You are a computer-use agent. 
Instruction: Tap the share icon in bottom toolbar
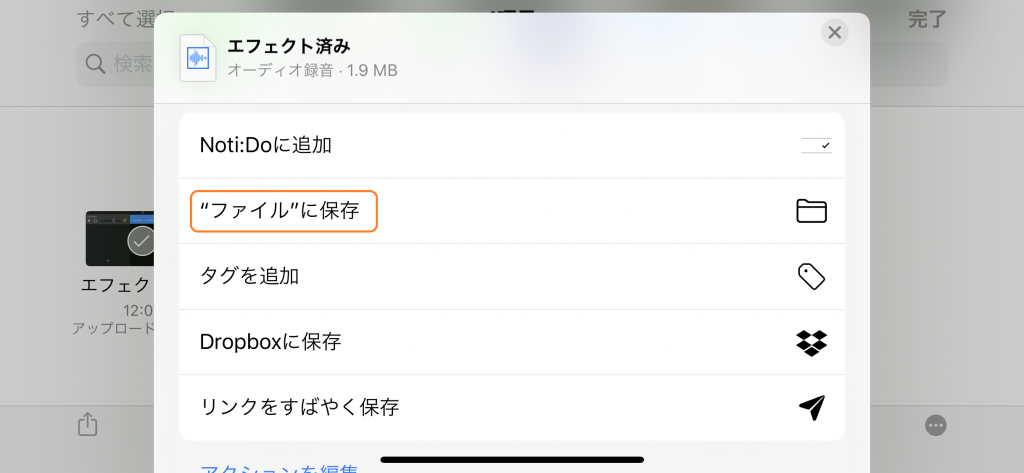[x=87, y=425]
